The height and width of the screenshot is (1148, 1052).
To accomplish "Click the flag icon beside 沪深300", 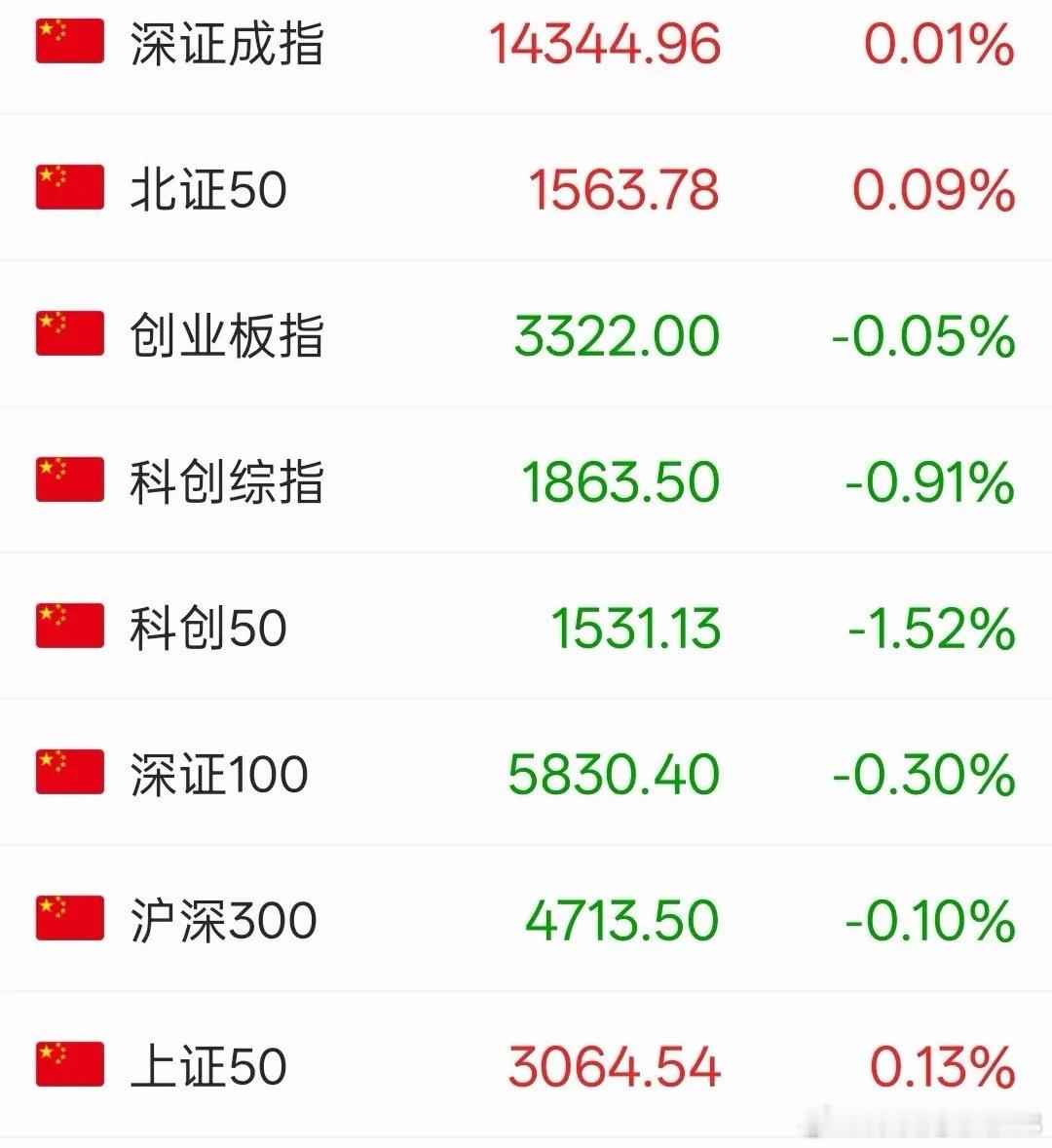I will click(69, 915).
